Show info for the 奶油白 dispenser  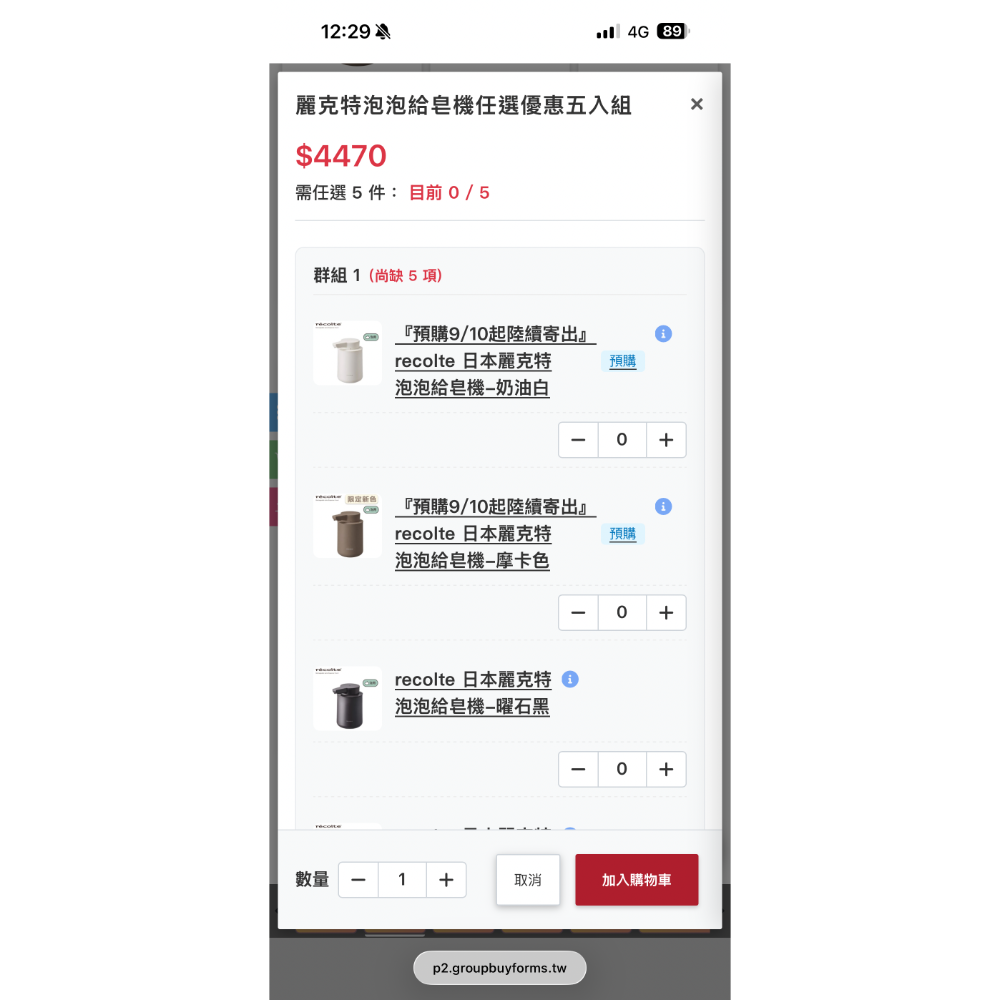point(663,334)
